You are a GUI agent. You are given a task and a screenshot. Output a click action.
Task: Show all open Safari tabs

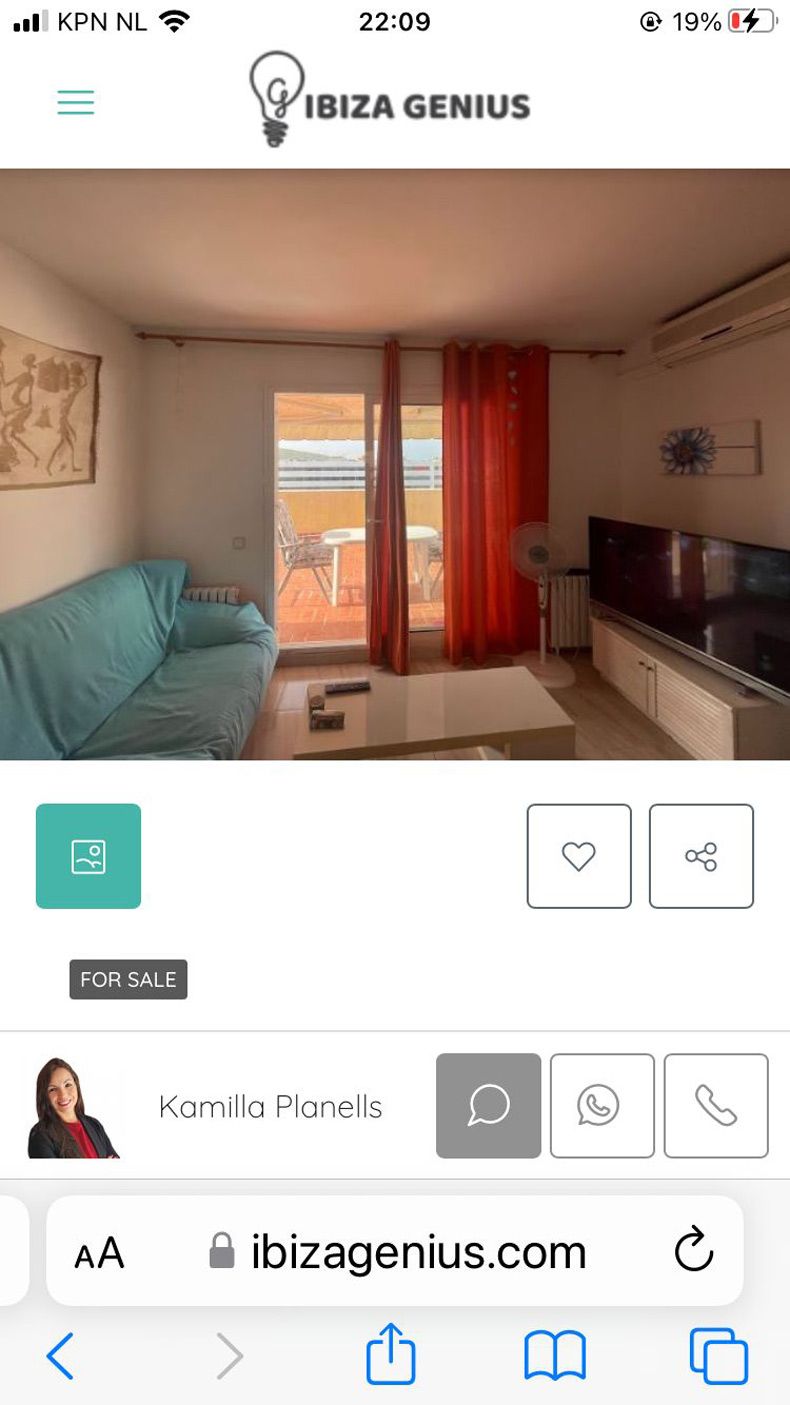719,1356
